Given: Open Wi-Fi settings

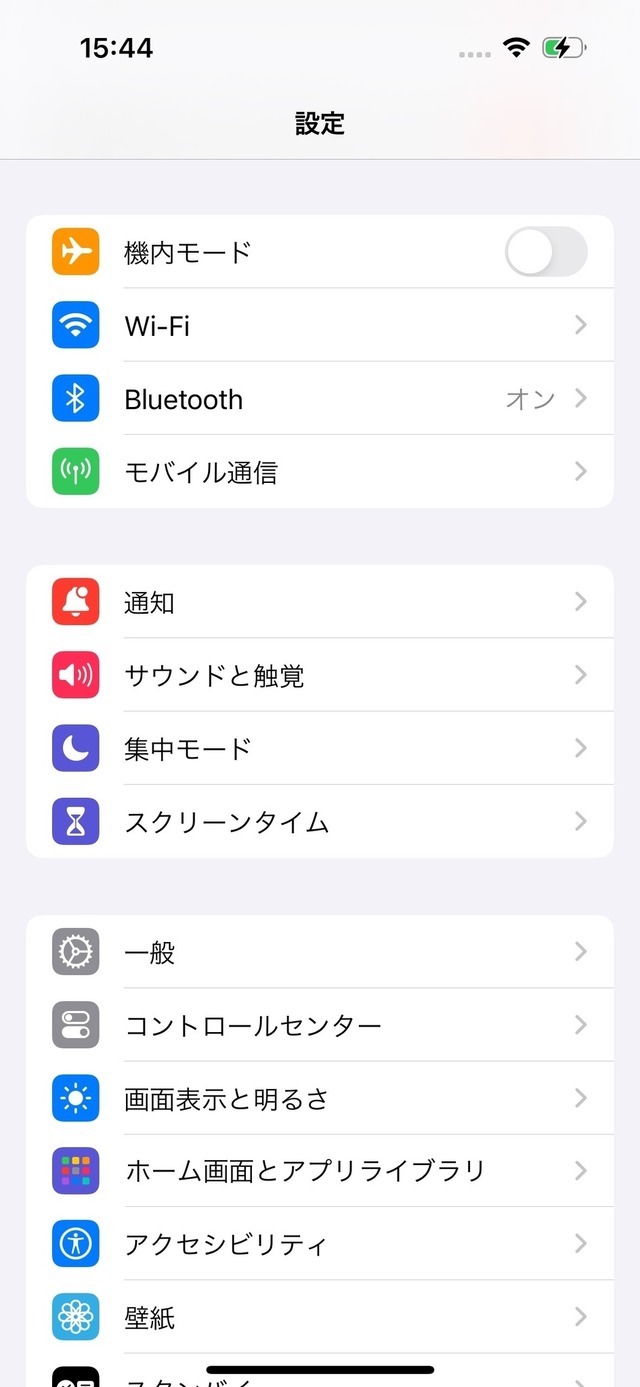Looking at the screenshot, I should click(x=320, y=325).
